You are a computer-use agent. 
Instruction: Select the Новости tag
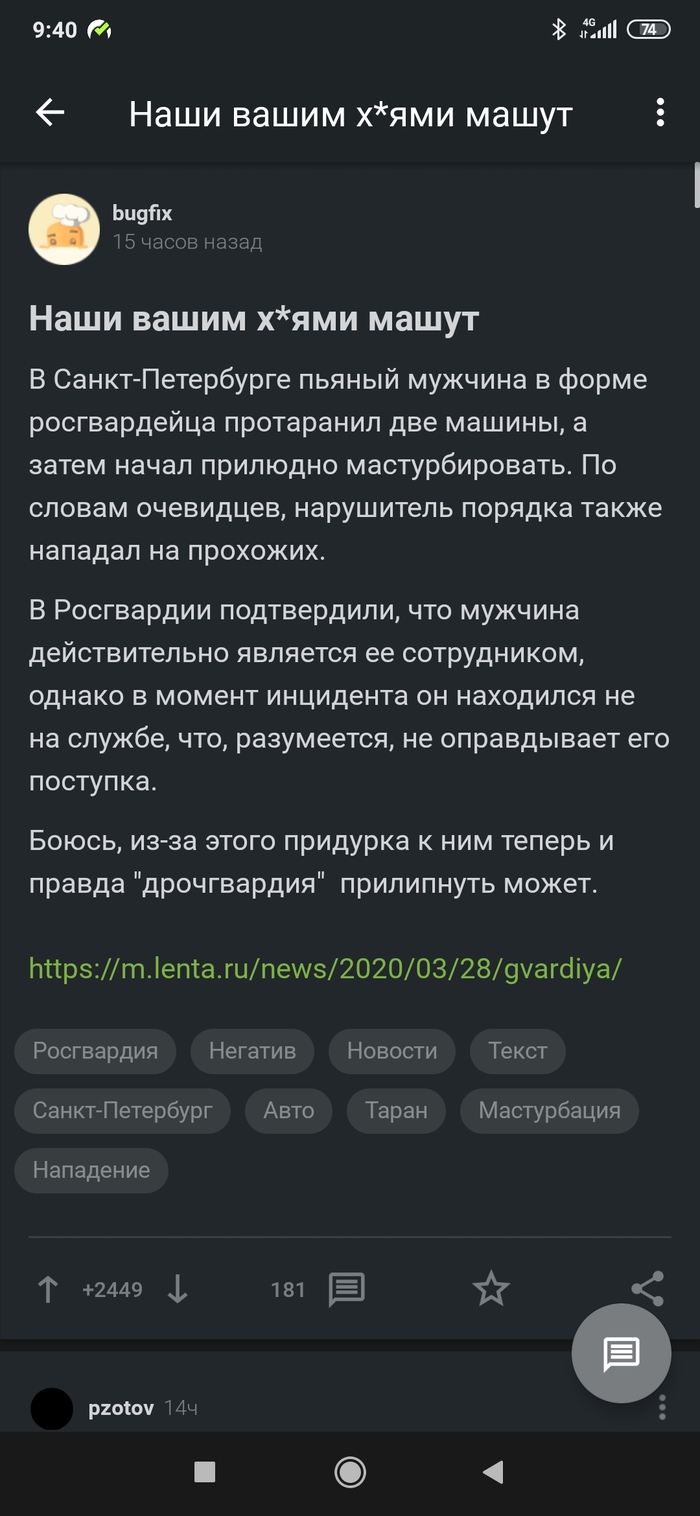(x=391, y=1051)
